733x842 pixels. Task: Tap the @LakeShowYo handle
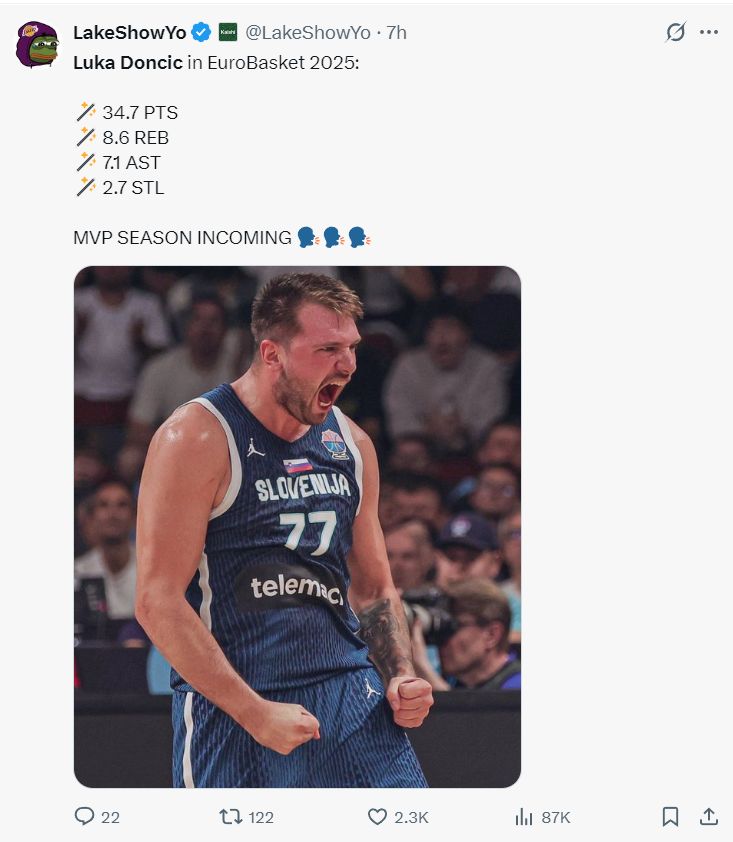(x=307, y=32)
